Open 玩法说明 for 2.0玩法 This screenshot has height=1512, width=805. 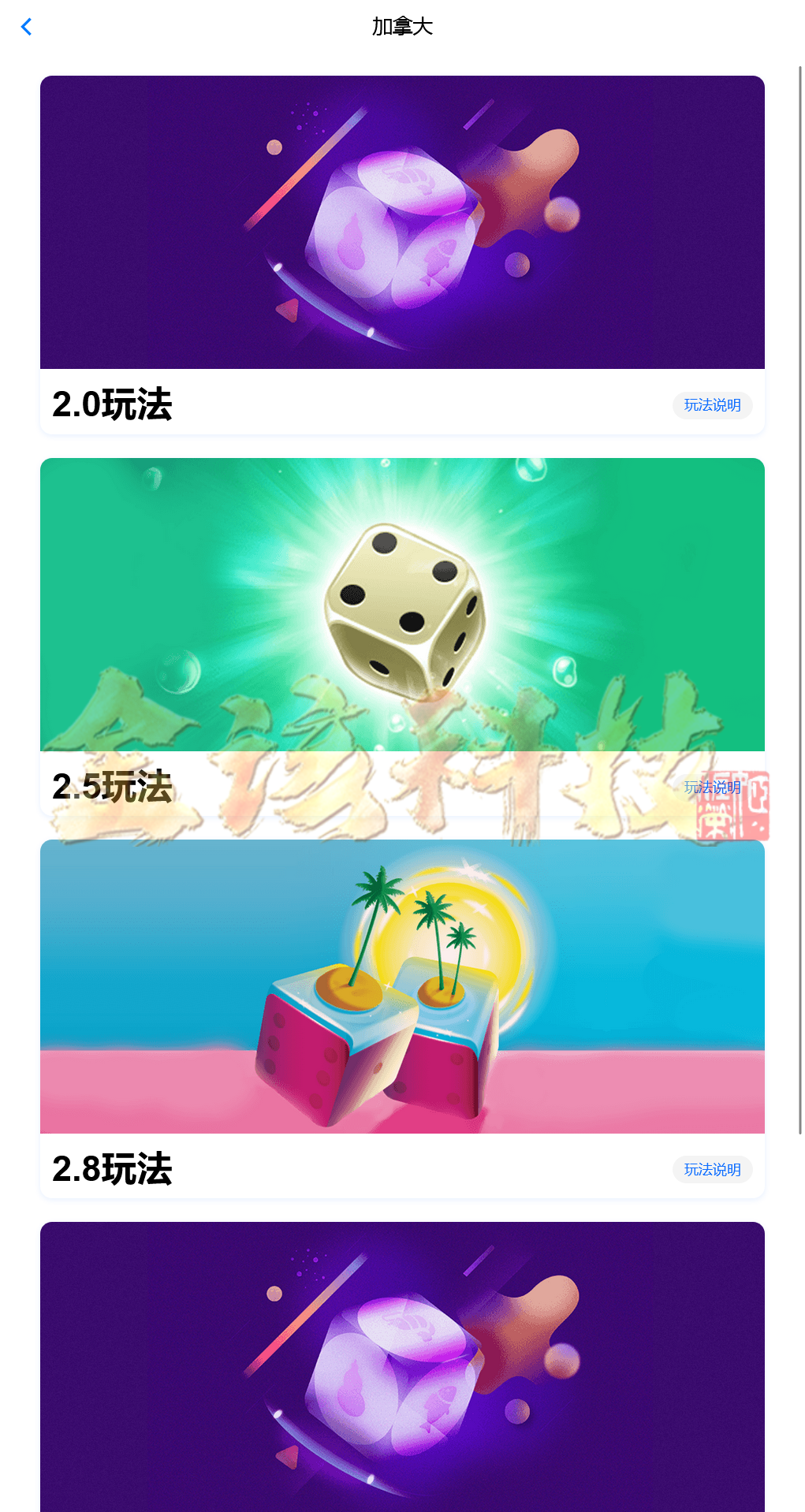coord(712,405)
